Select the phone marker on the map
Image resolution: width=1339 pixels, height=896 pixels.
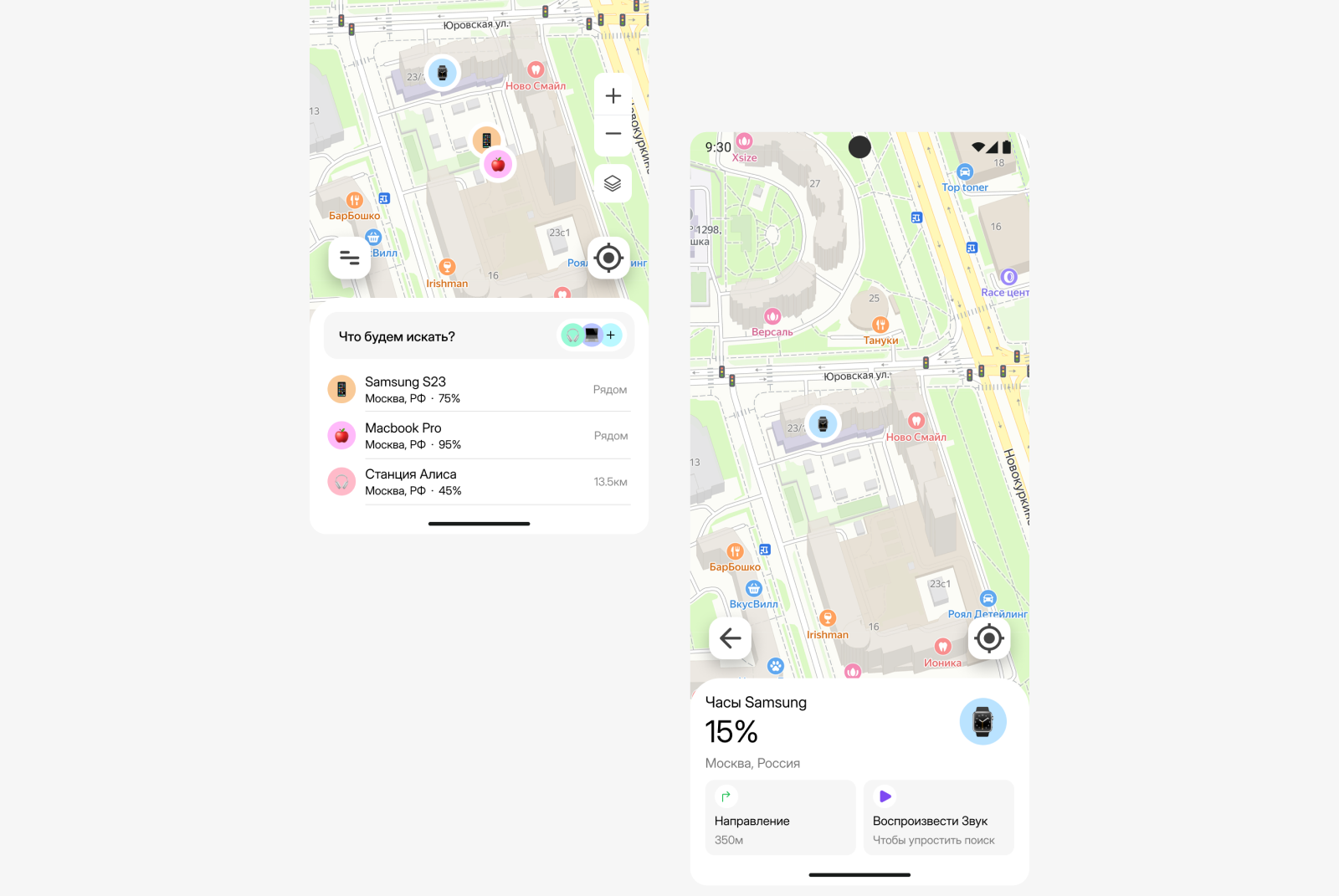486,140
